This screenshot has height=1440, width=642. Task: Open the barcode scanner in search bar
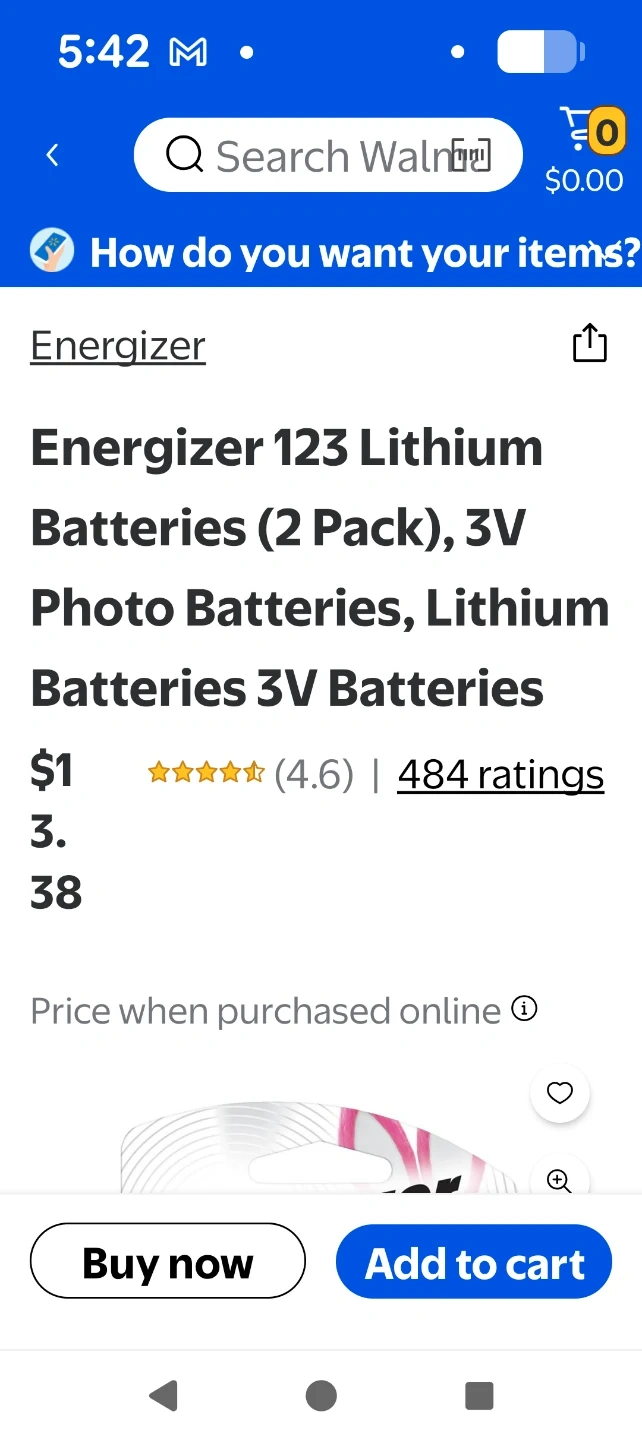click(x=472, y=156)
